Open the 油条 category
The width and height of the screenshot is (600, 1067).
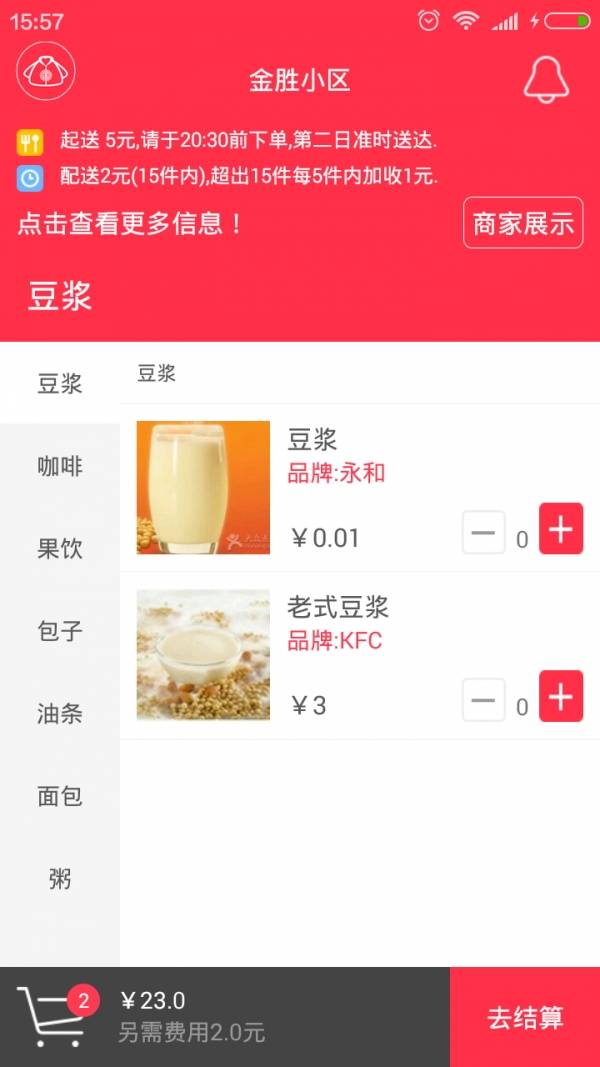[60, 714]
